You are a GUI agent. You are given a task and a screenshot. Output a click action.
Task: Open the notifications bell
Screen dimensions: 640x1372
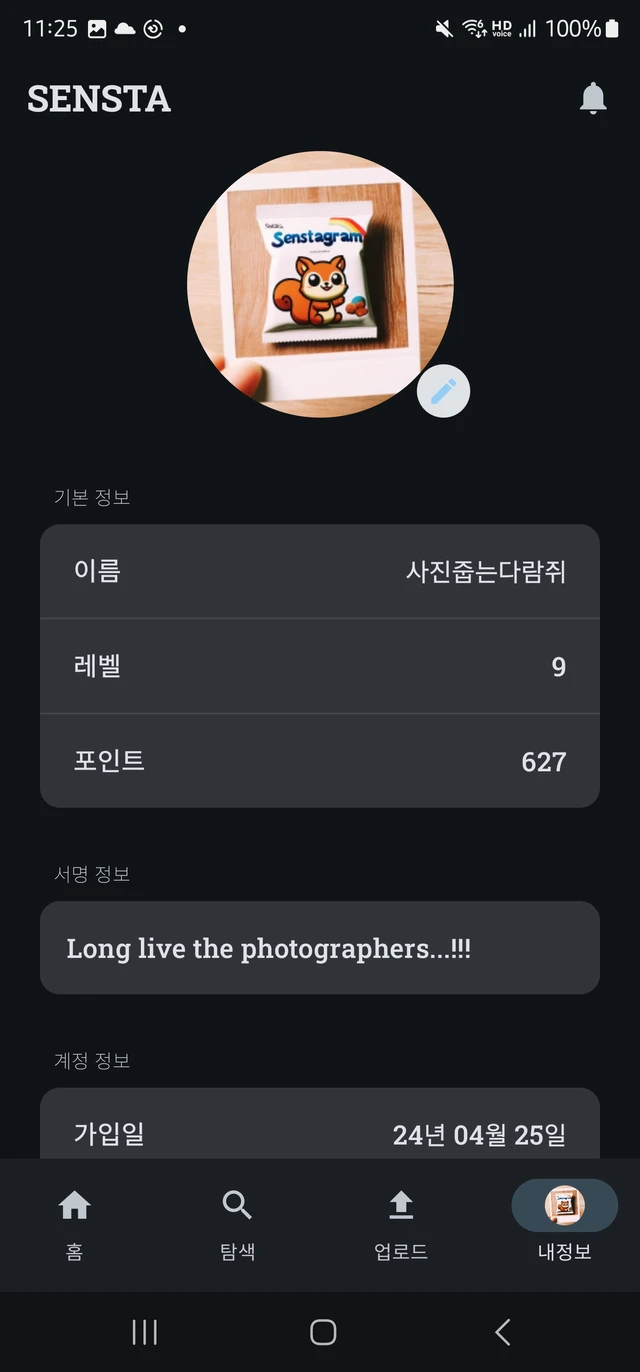[593, 98]
